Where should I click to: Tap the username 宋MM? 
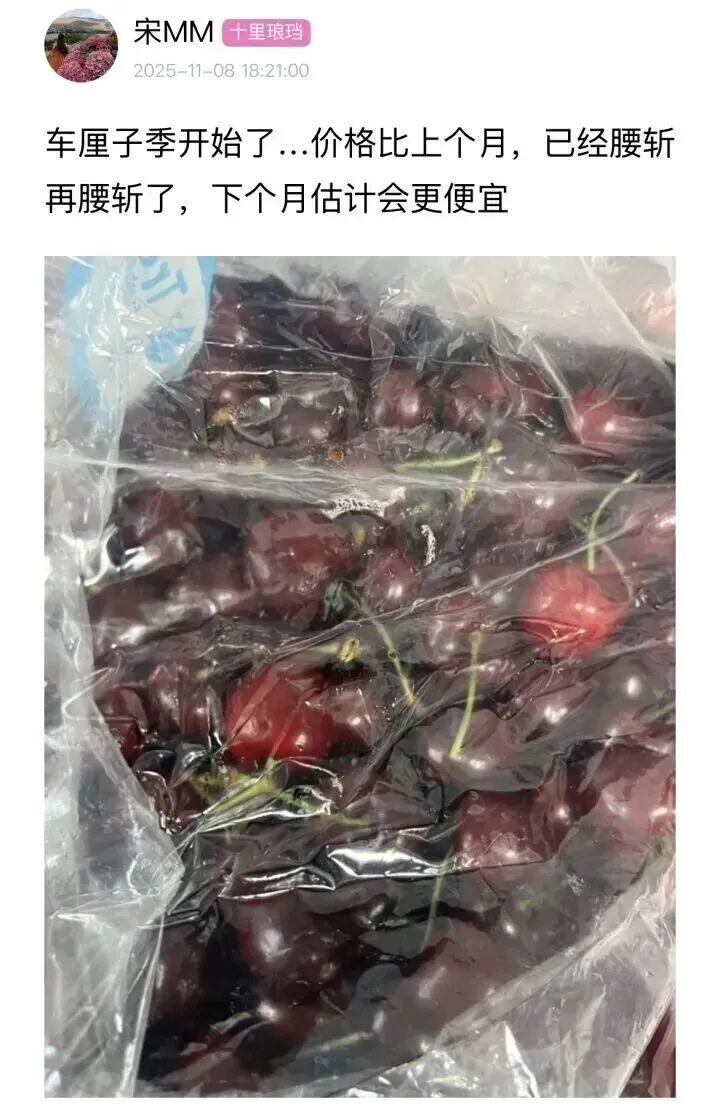click(x=173, y=33)
